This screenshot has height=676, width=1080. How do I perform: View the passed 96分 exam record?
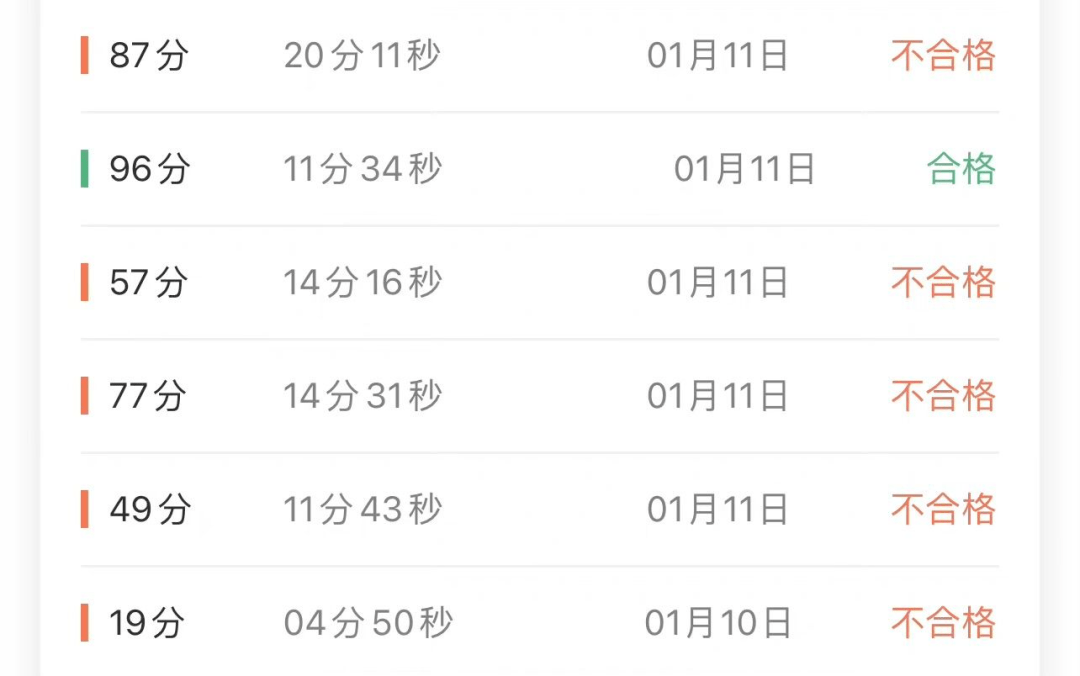click(x=540, y=169)
